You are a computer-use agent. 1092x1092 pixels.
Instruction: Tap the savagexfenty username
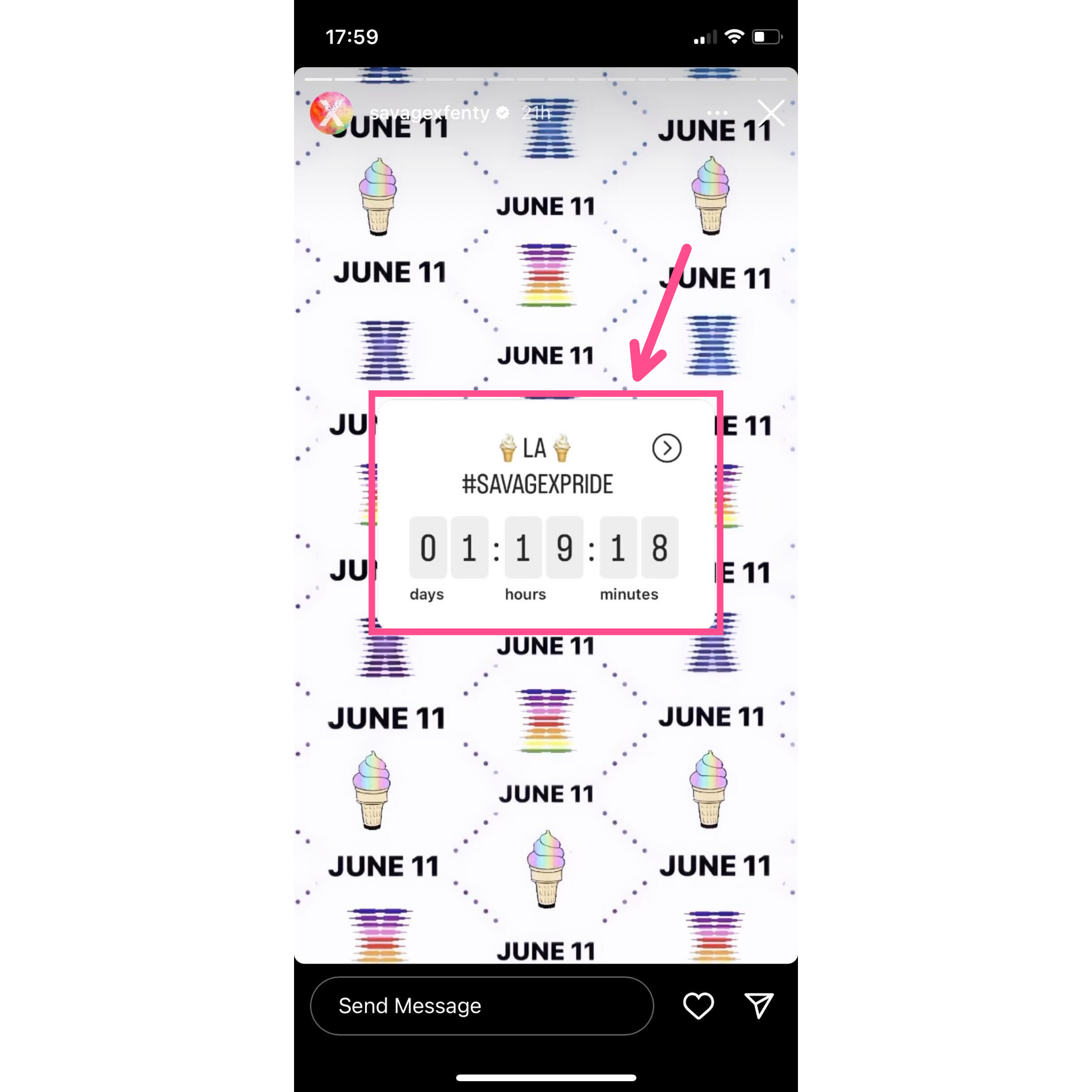pyautogui.click(x=429, y=113)
